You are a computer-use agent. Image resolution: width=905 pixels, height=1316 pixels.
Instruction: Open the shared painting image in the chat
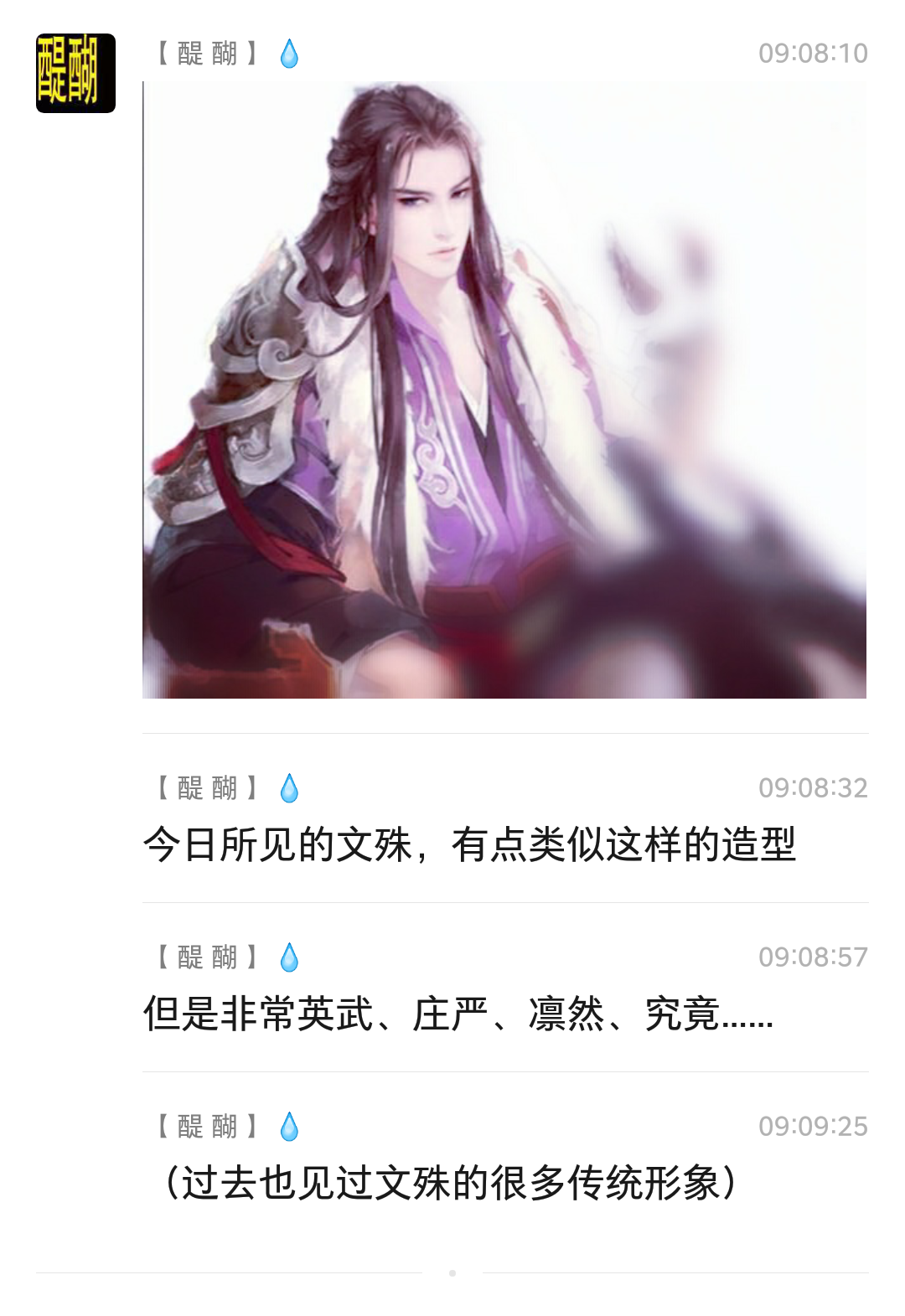point(504,390)
